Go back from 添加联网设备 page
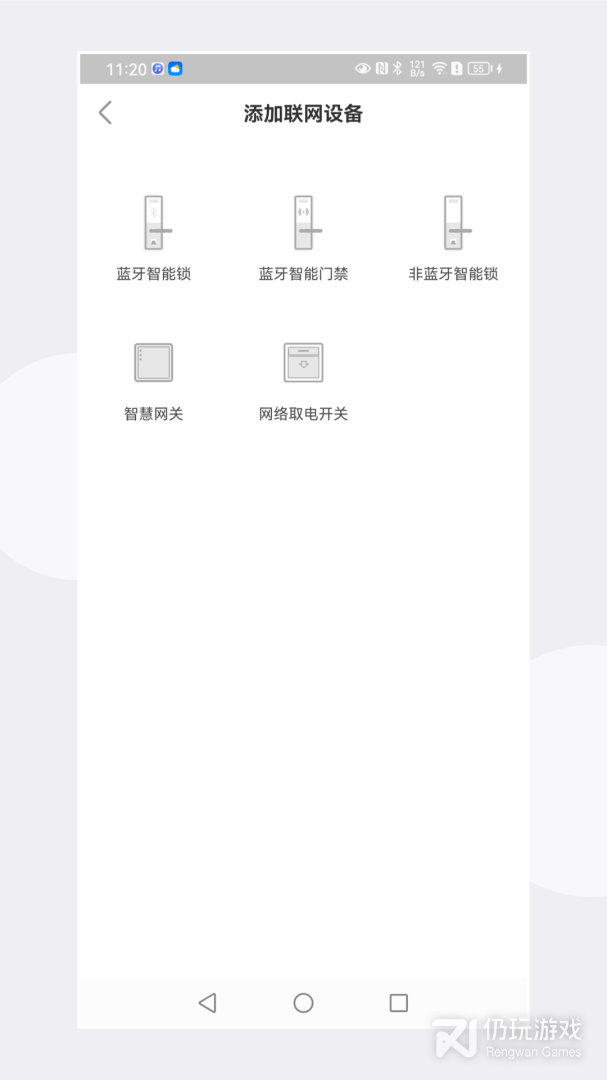607x1080 pixels. click(x=105, y=113)
